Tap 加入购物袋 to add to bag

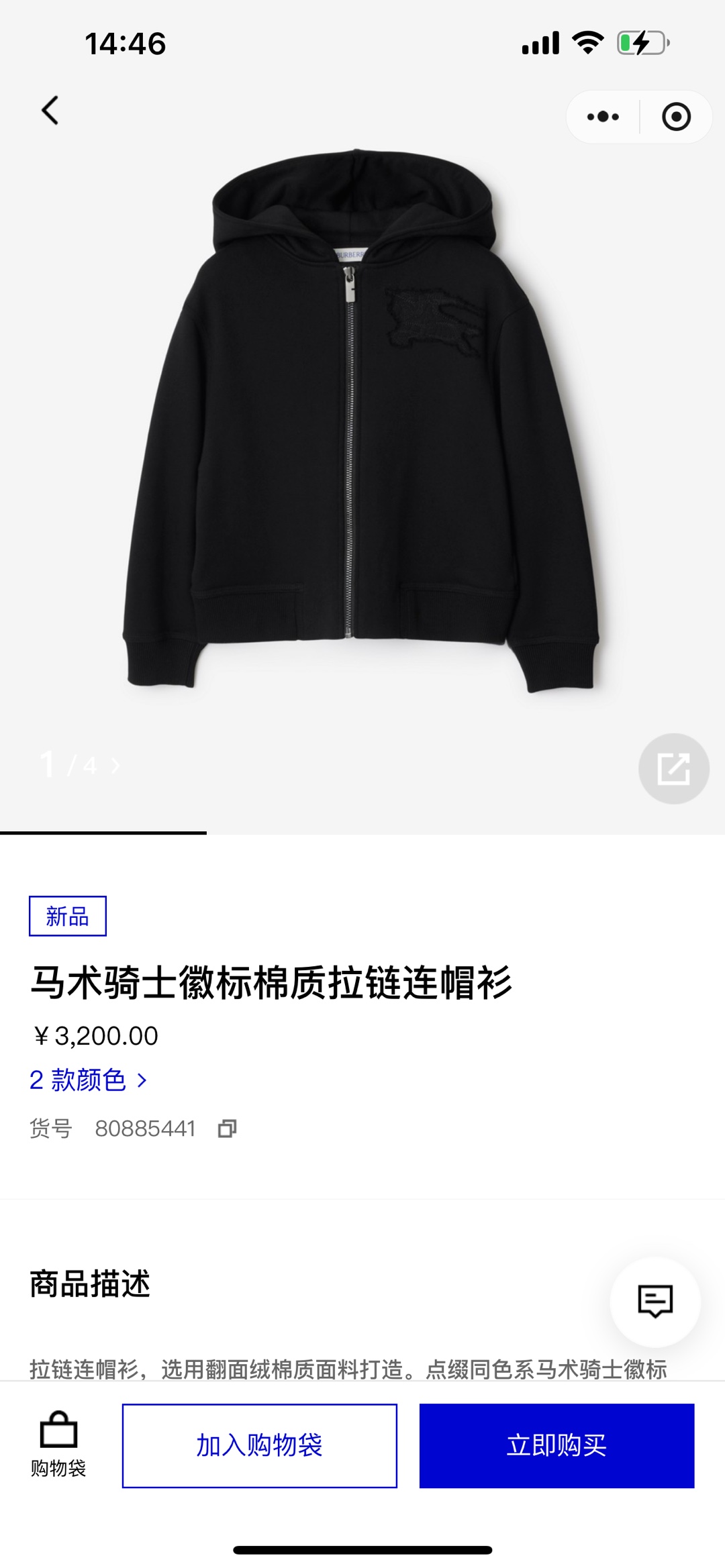(259, 1445)
